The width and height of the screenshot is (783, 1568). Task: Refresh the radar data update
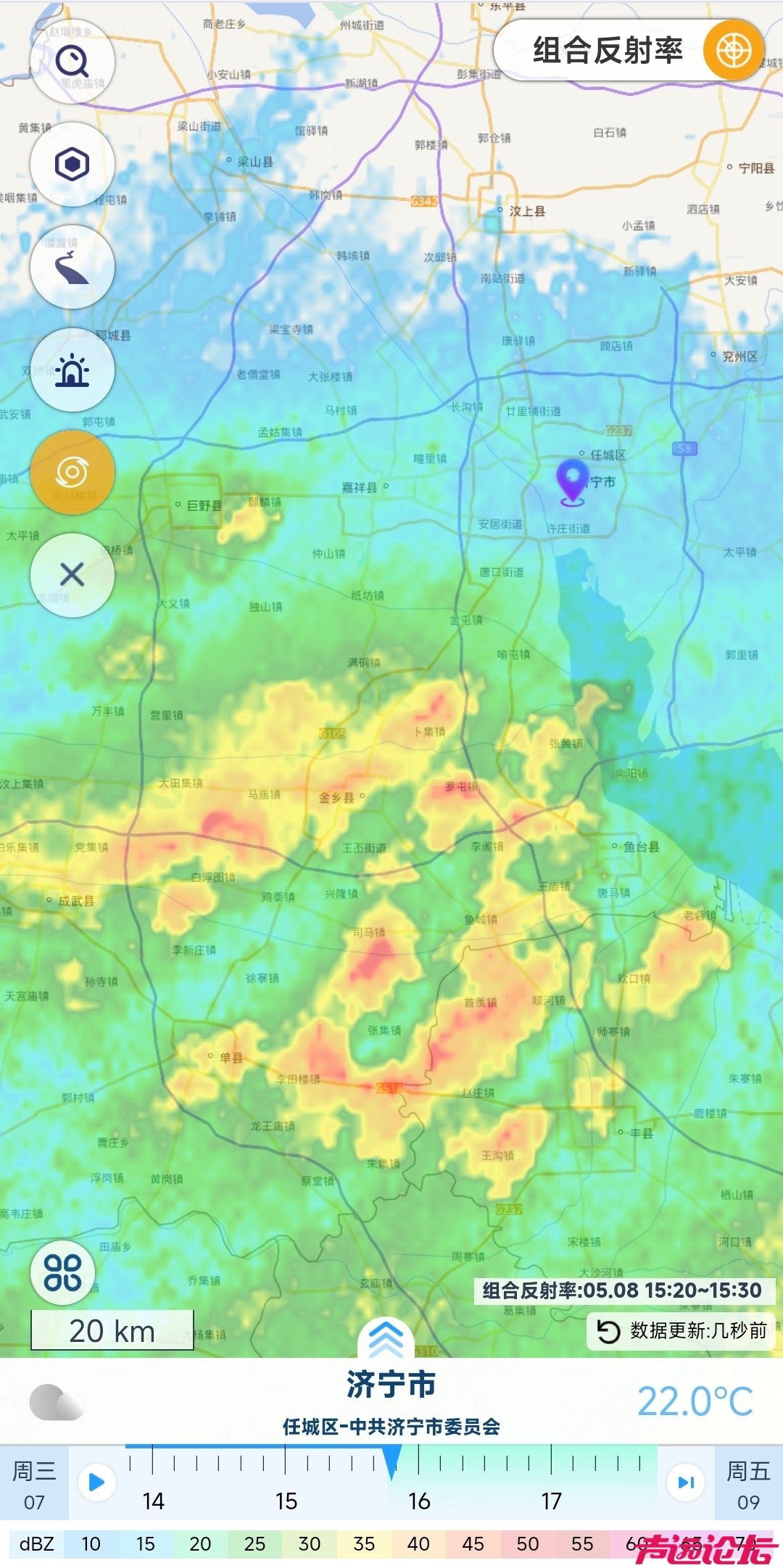(x=608, y=1331)
